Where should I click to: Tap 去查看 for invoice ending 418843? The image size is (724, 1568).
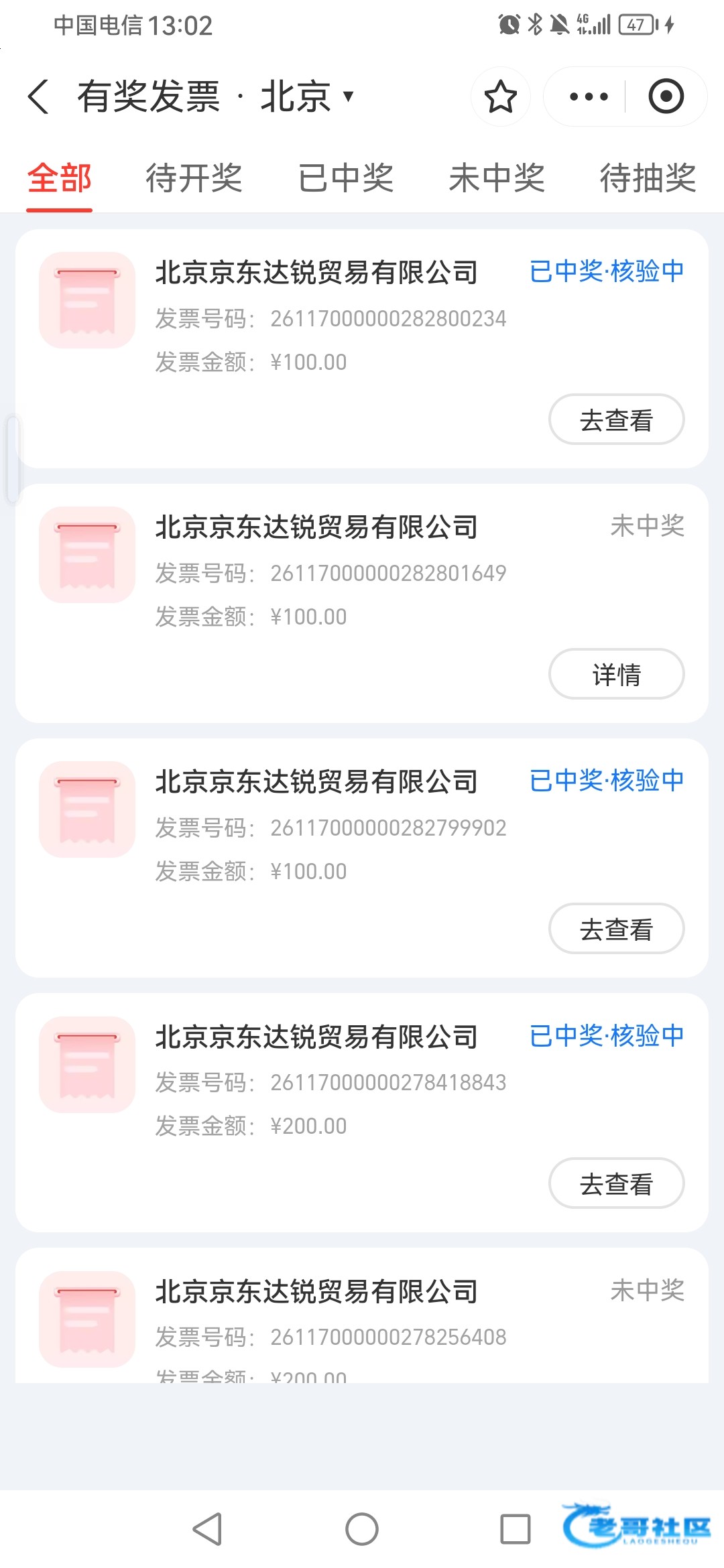(x=616, y=1183)
